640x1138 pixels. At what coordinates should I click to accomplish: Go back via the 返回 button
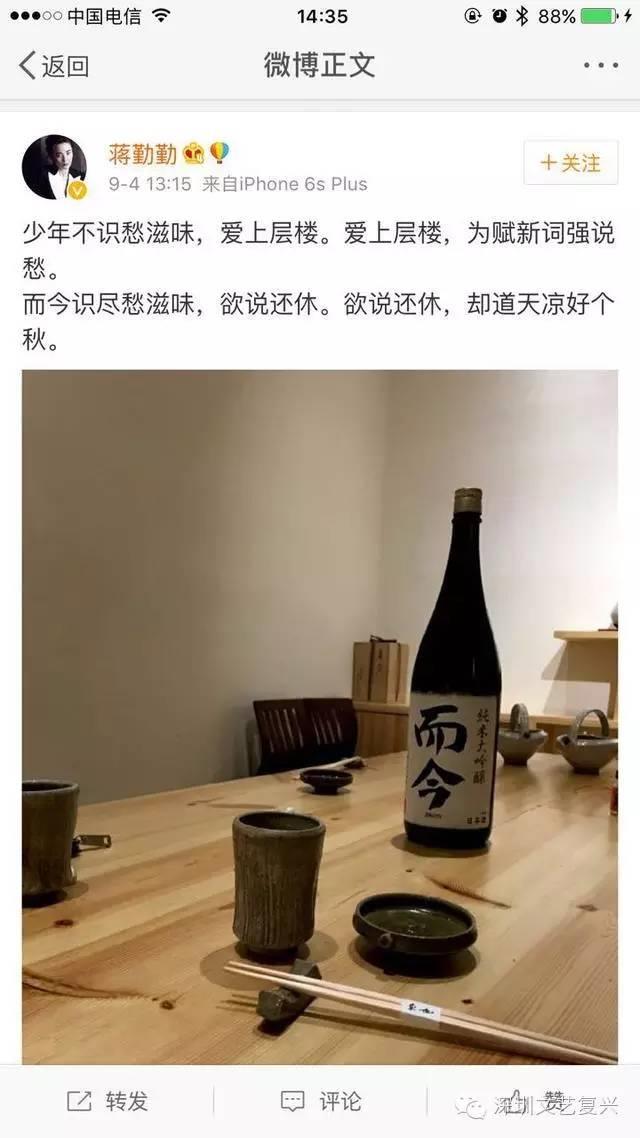click(x=54, y=66)
